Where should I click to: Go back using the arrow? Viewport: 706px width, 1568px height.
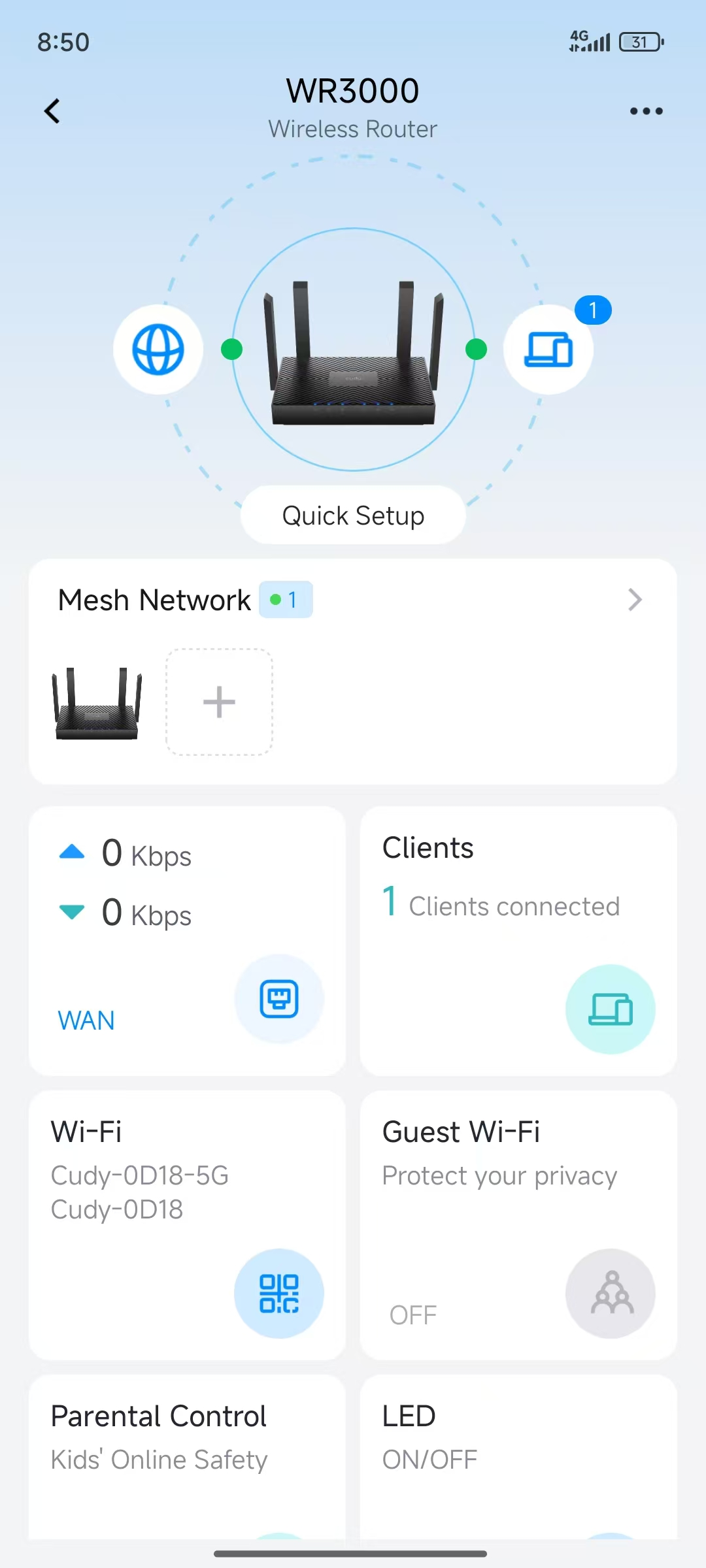point(52,111)
